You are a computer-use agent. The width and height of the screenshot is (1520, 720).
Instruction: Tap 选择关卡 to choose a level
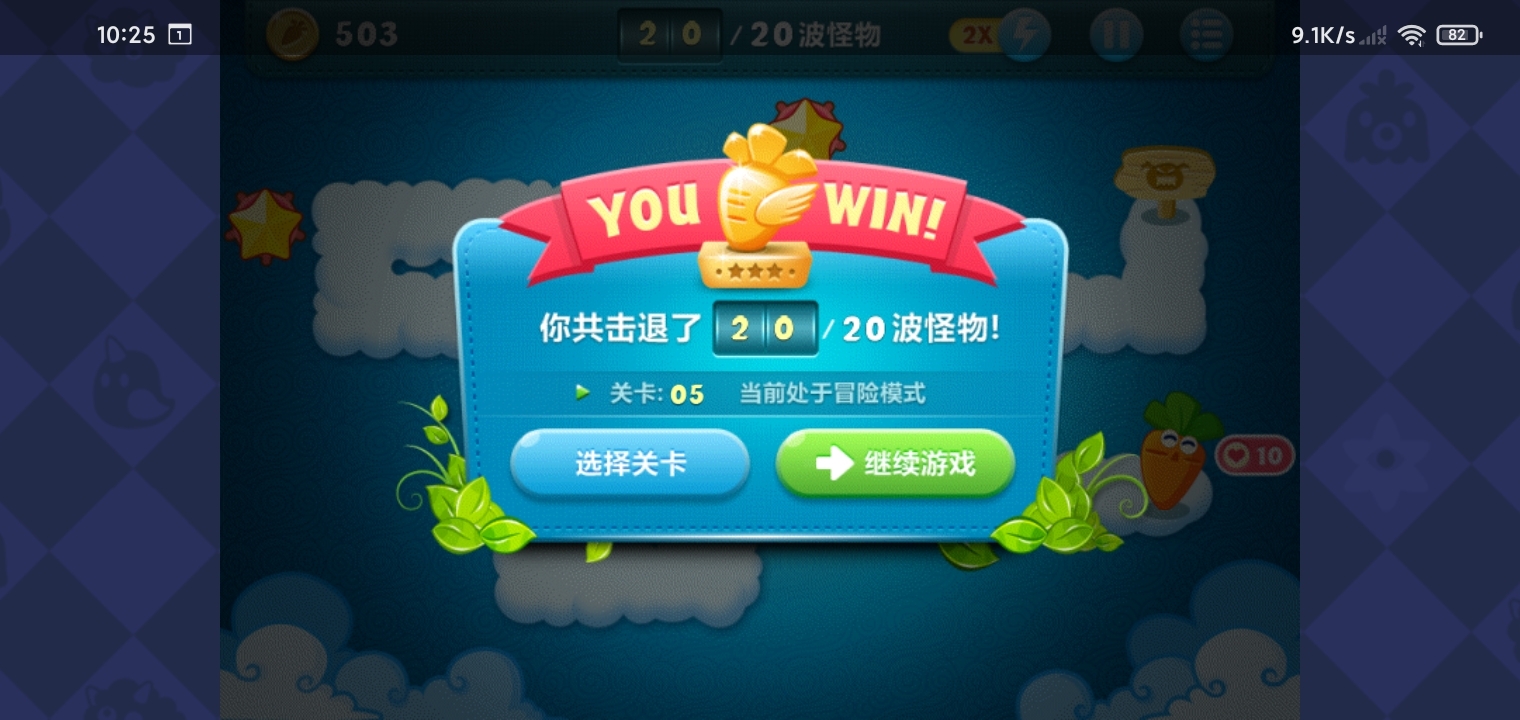(x=630, y=463)
